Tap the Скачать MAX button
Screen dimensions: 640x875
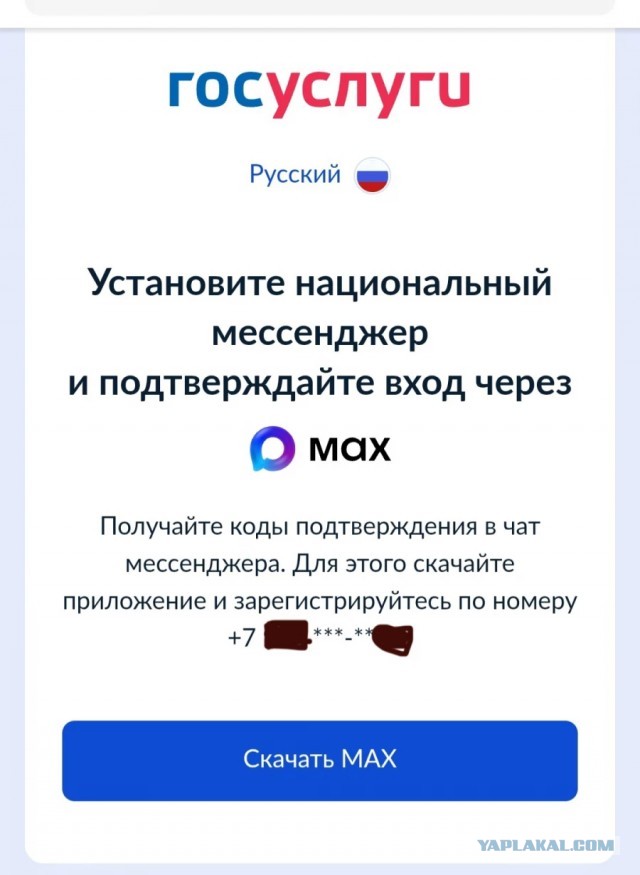(320, 760)
